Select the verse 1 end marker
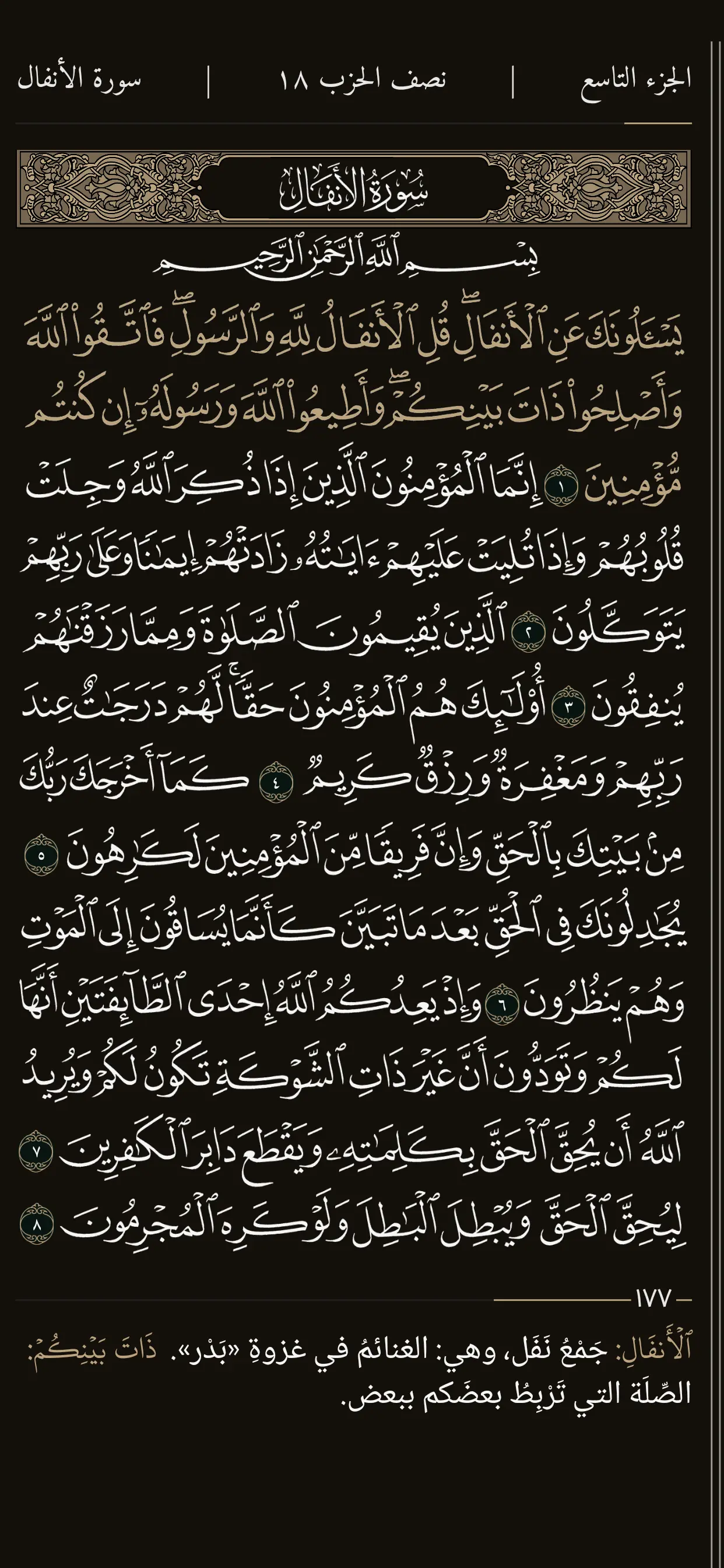This screenshot has height=1568, width=724. pos(560,487)
